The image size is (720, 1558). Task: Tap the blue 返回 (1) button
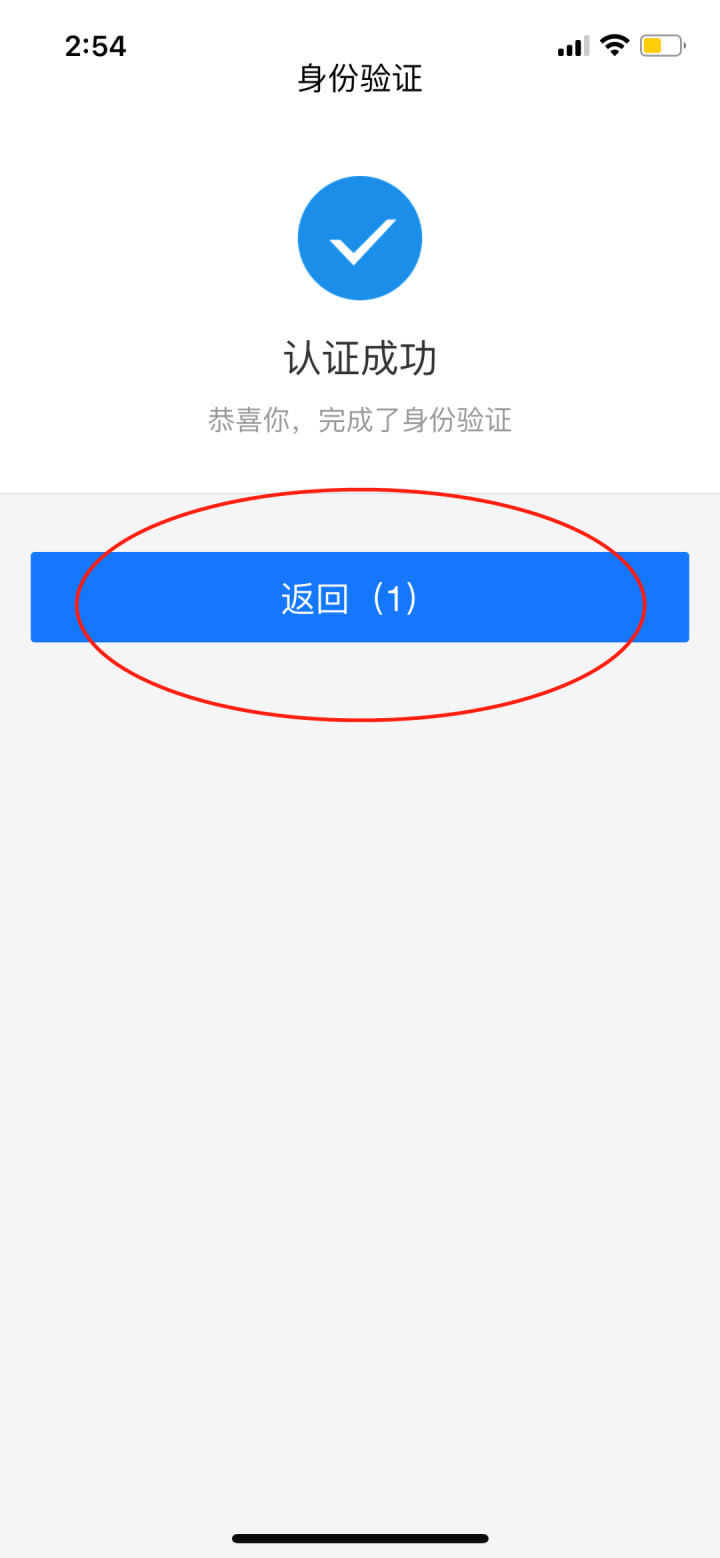click(360, 597)
